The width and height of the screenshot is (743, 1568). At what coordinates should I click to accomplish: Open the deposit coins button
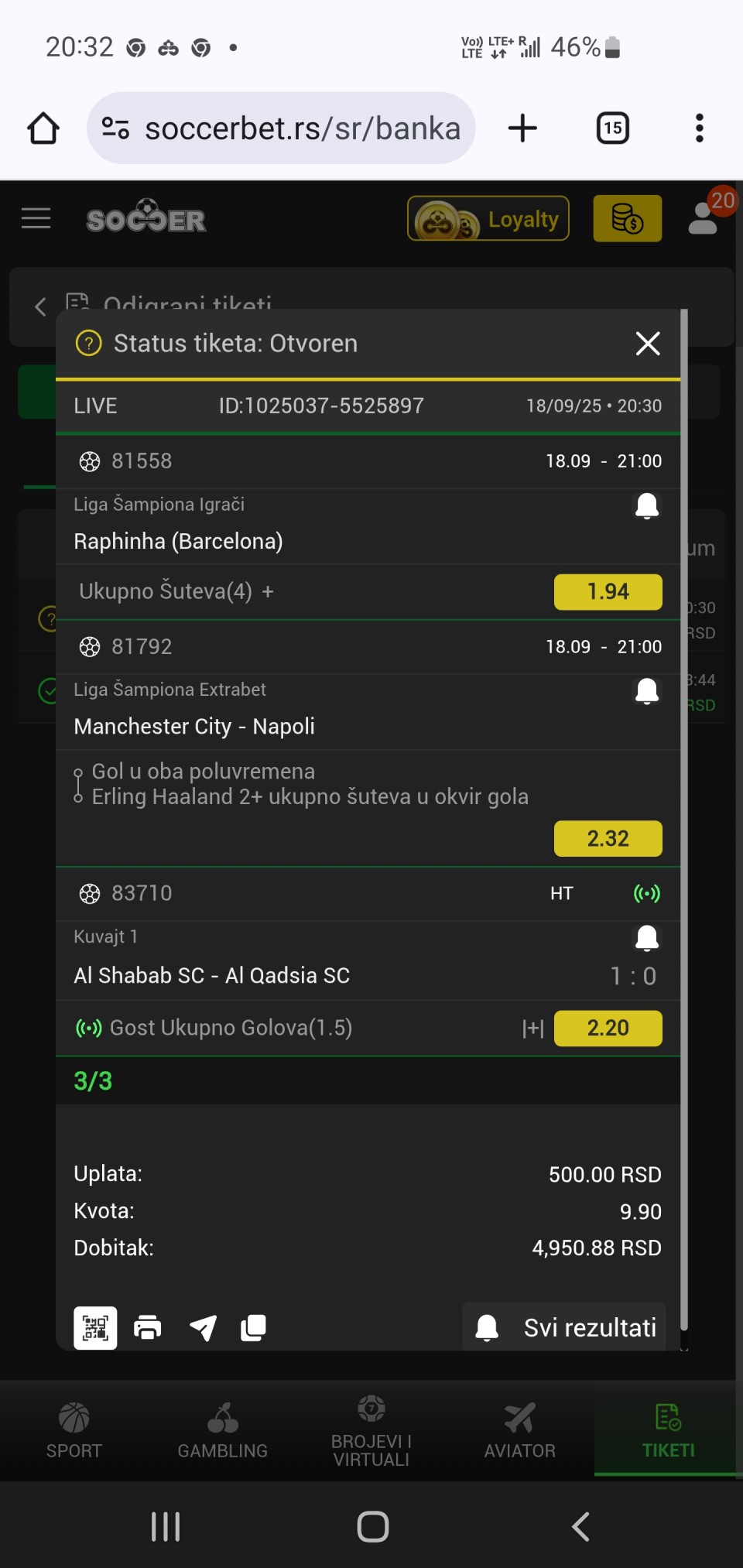click(628, 219)
